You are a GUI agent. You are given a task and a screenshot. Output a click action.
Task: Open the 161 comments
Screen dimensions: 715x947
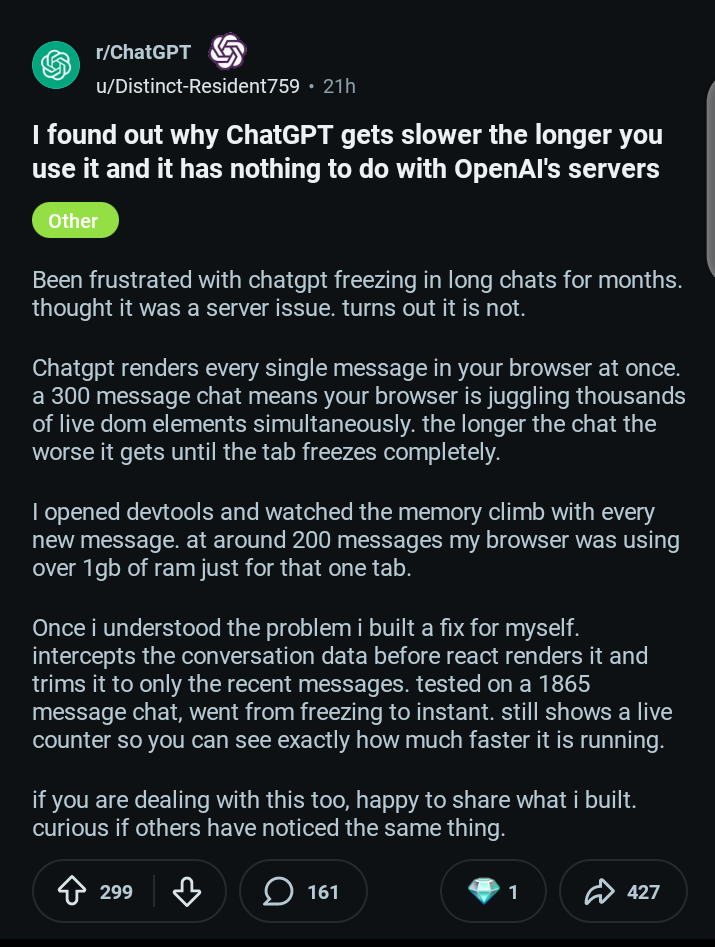[303, 891]
